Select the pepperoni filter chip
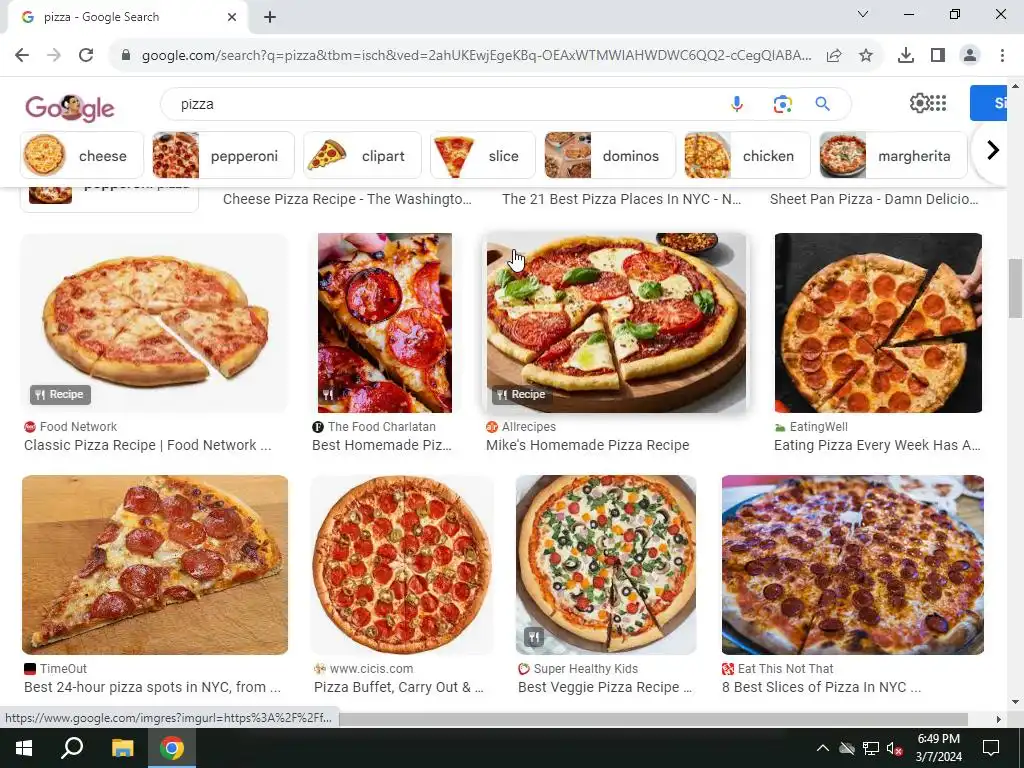 (223, 156)
